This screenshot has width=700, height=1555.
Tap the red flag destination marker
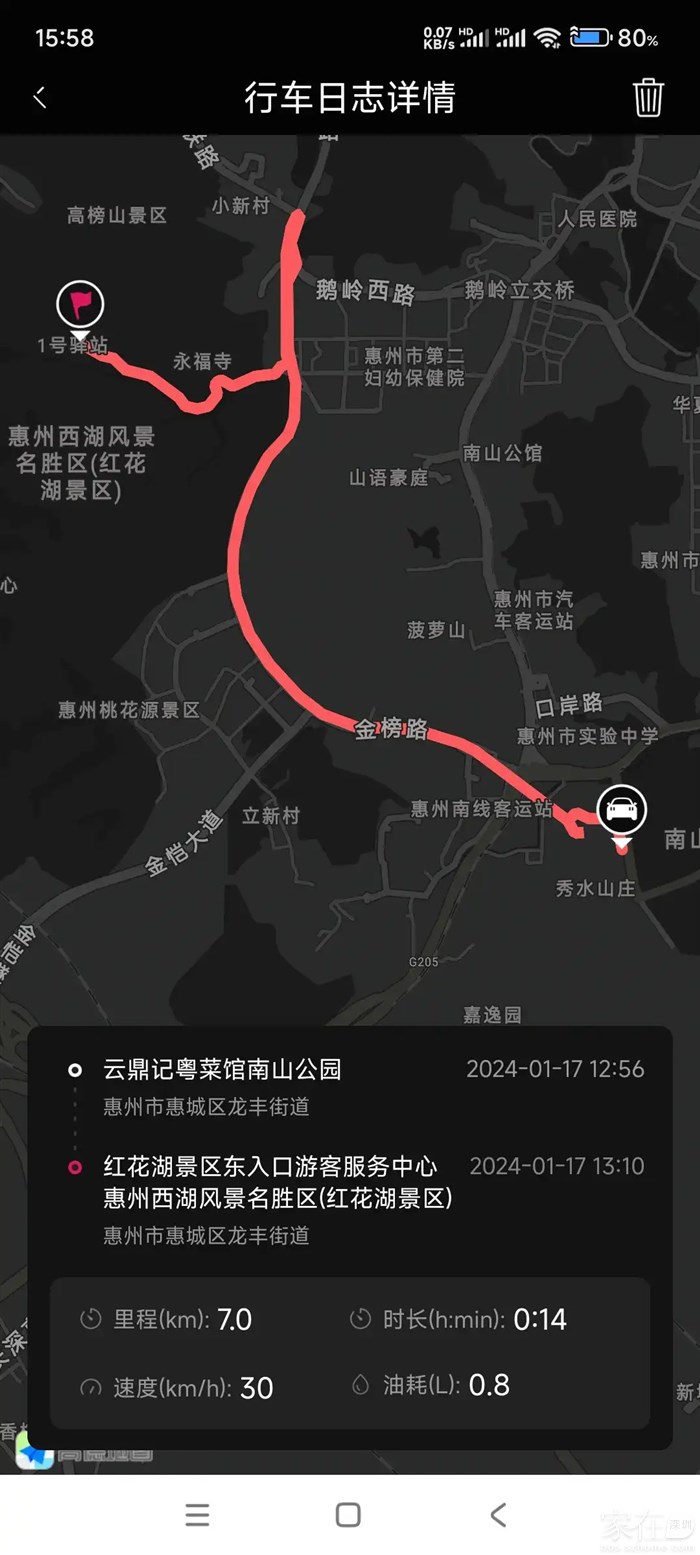(x=80, y=304)
